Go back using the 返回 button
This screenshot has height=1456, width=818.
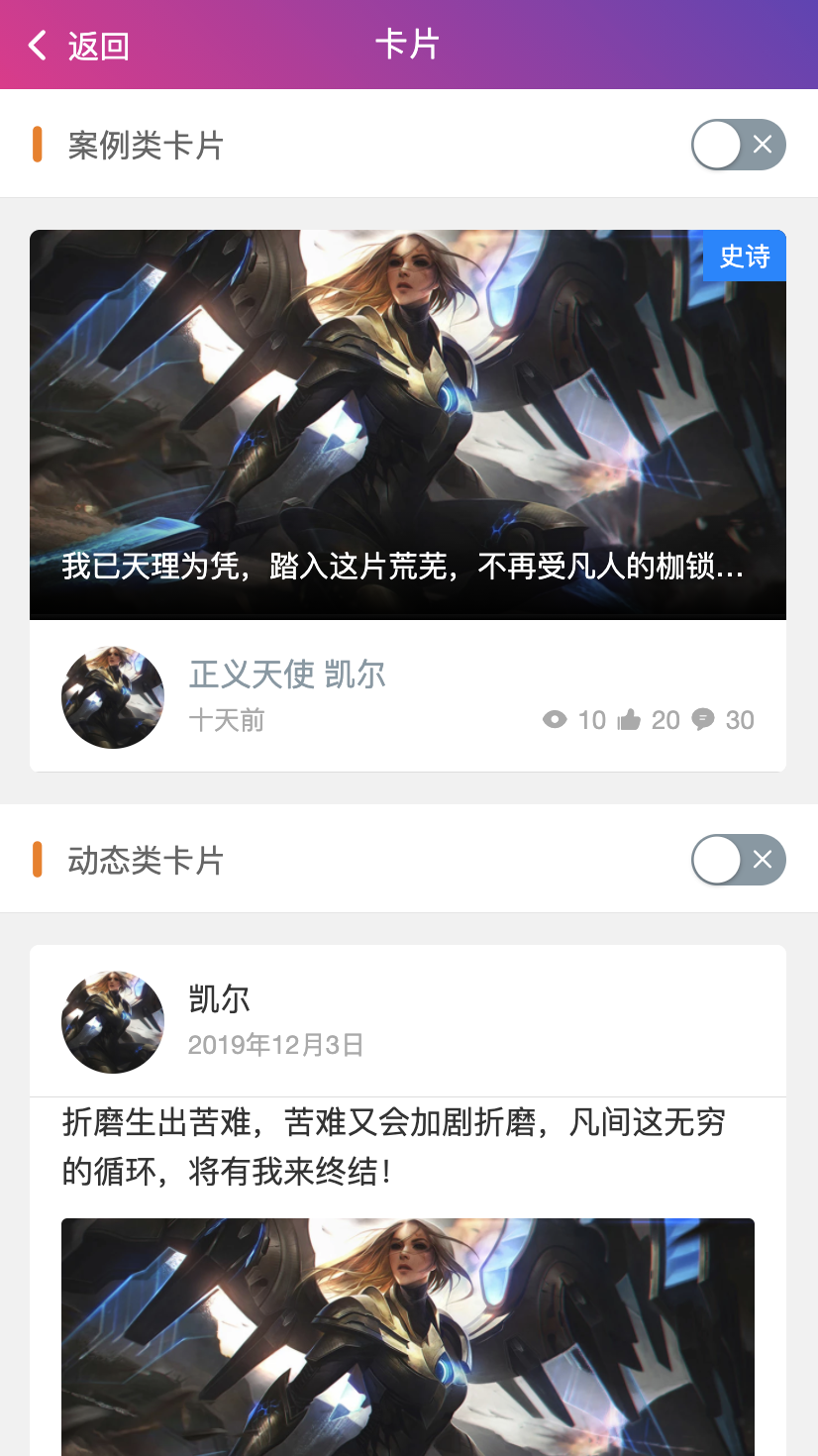(79, 46)
